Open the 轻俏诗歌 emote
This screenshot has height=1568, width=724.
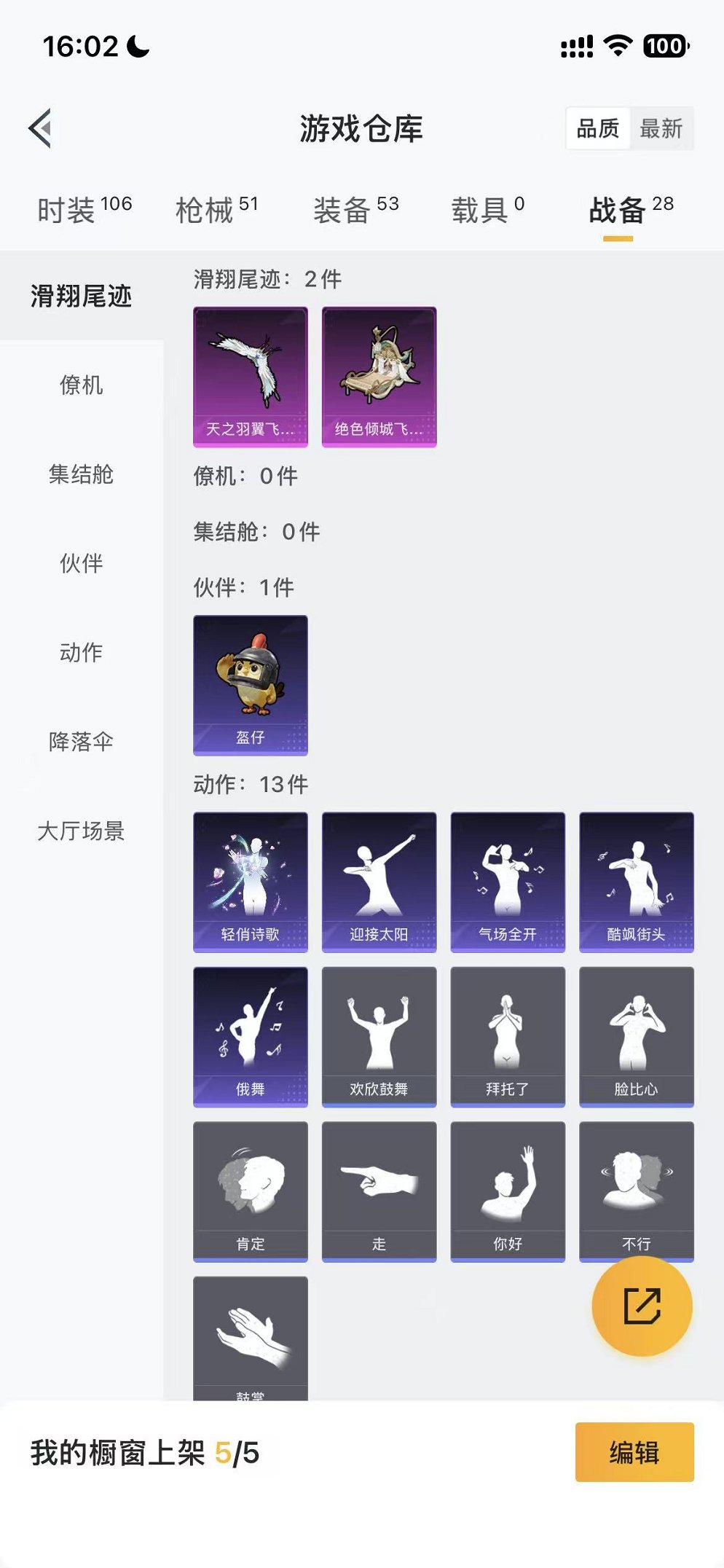point(251,882)
